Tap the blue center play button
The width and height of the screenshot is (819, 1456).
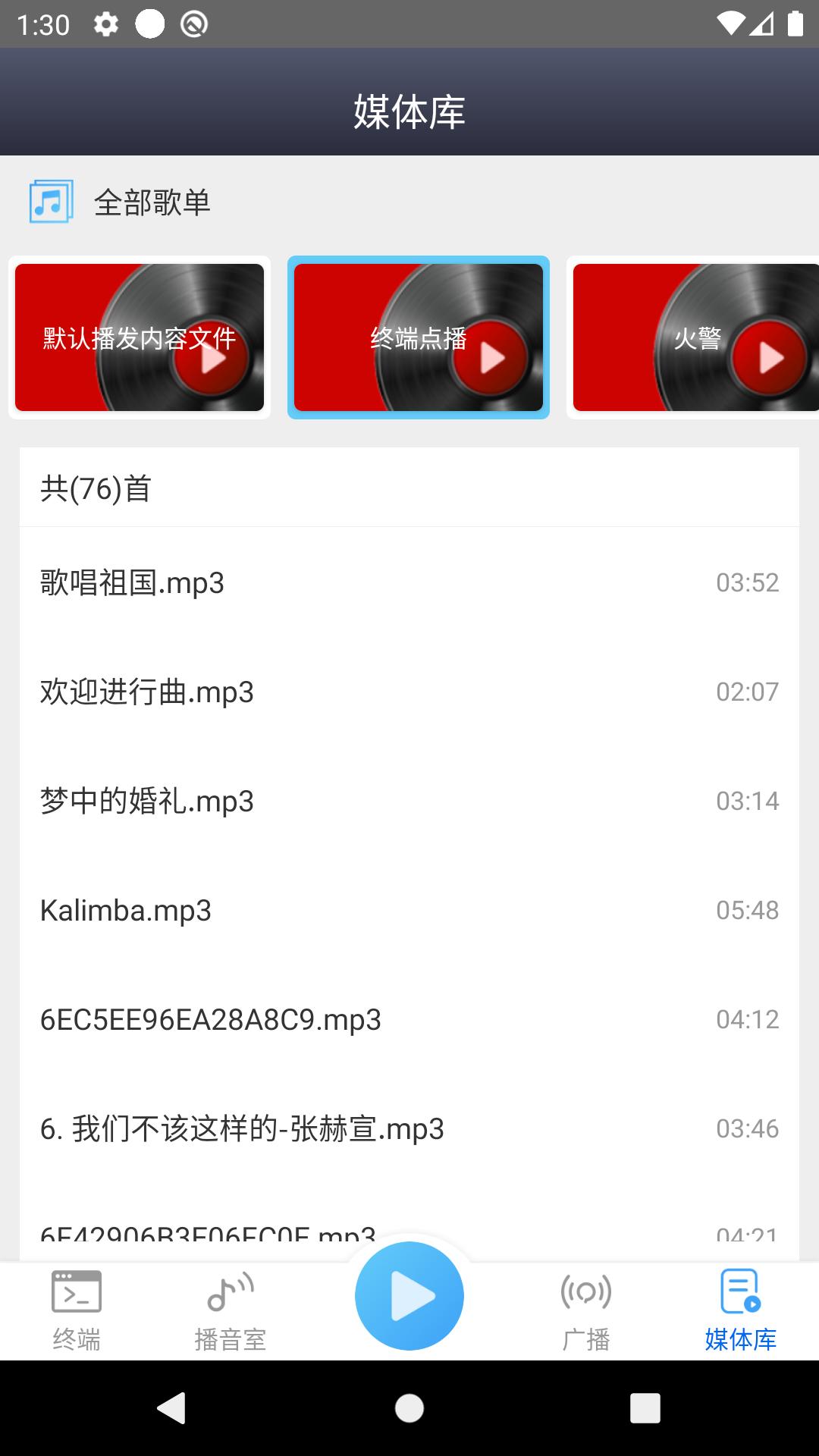coord(409,1296)
